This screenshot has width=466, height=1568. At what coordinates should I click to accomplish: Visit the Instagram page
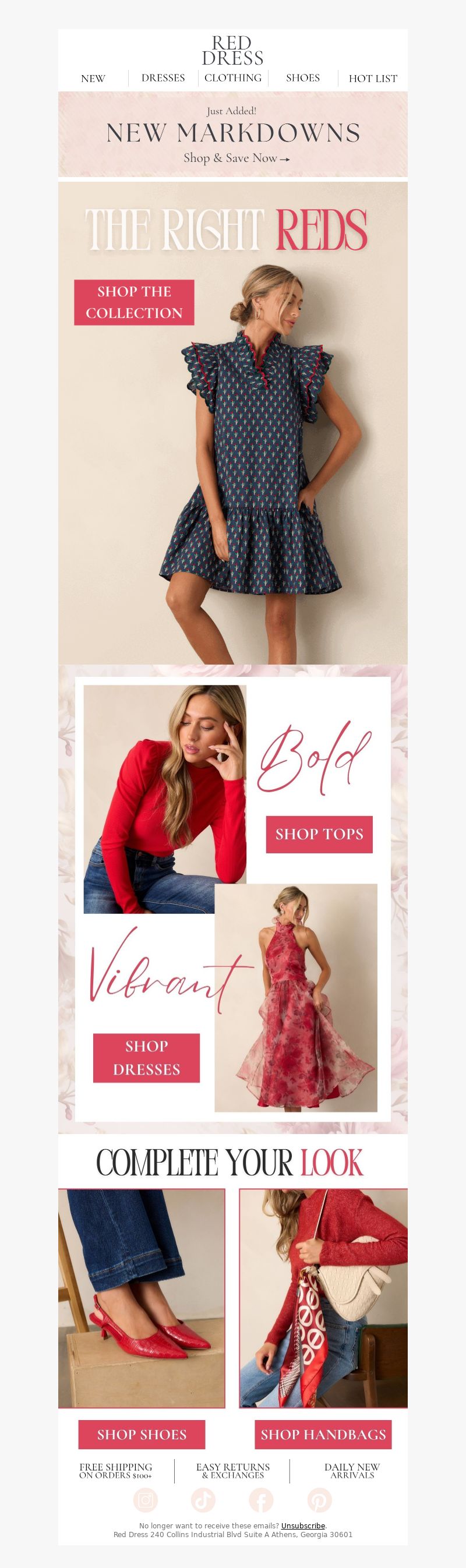tap(146, 1500)
